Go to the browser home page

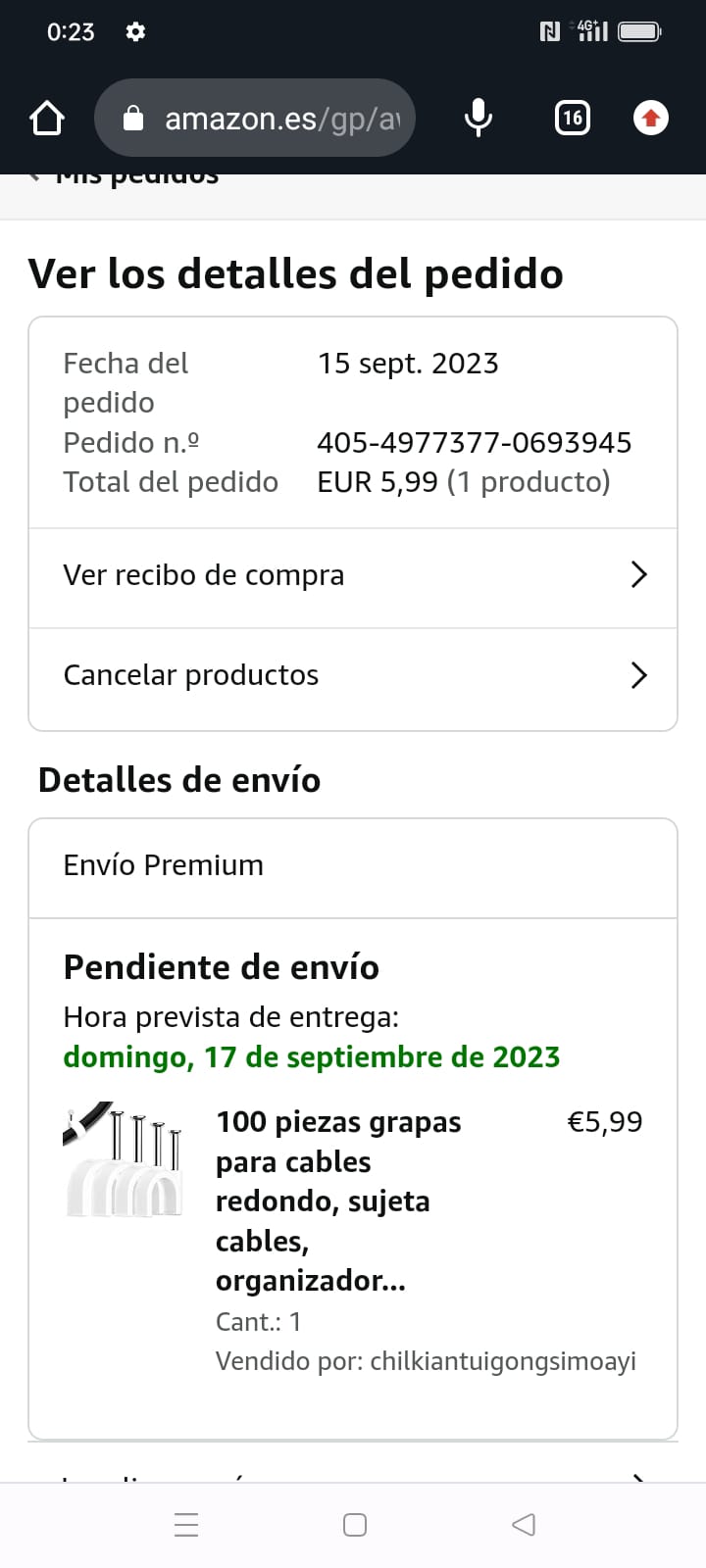(47, 119)
